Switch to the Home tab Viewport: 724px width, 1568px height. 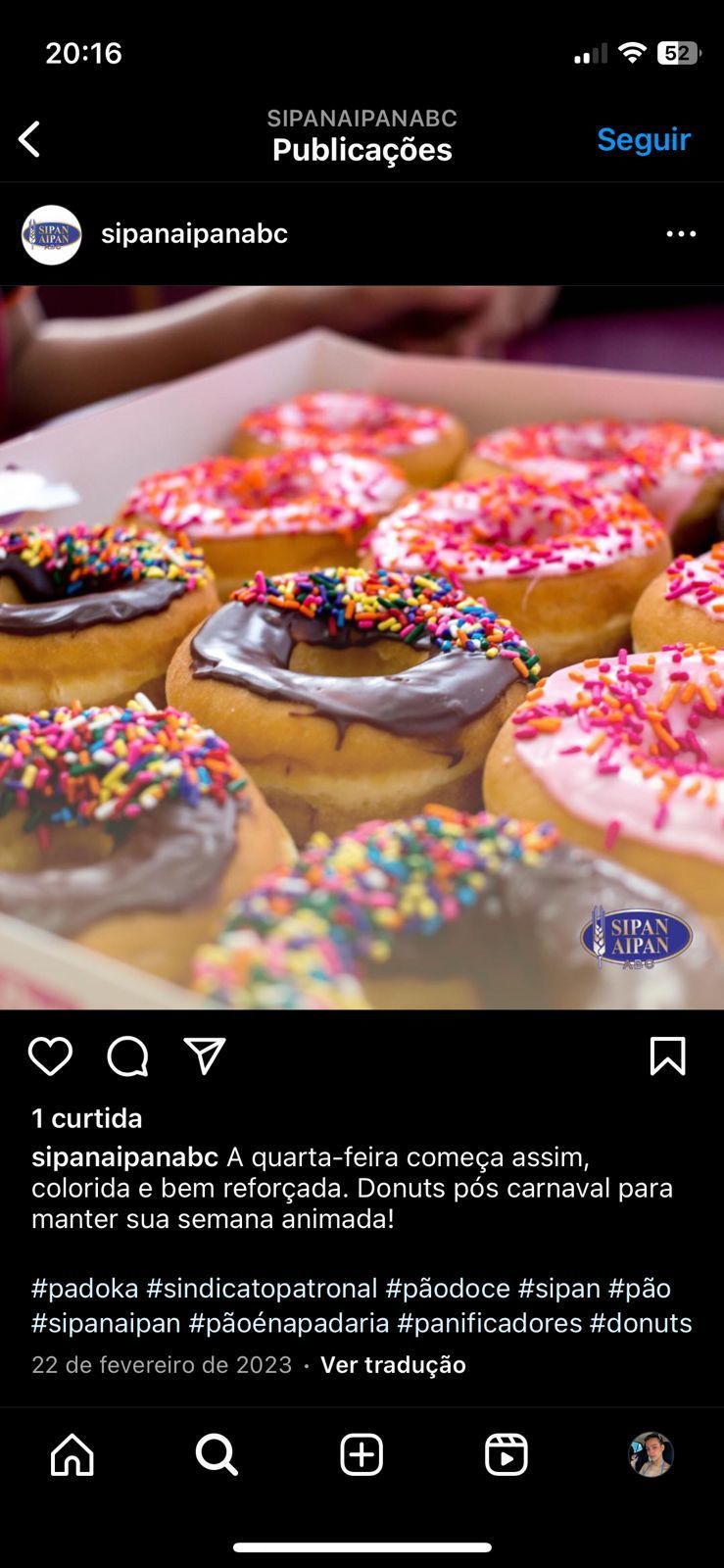click(72, 1454)
